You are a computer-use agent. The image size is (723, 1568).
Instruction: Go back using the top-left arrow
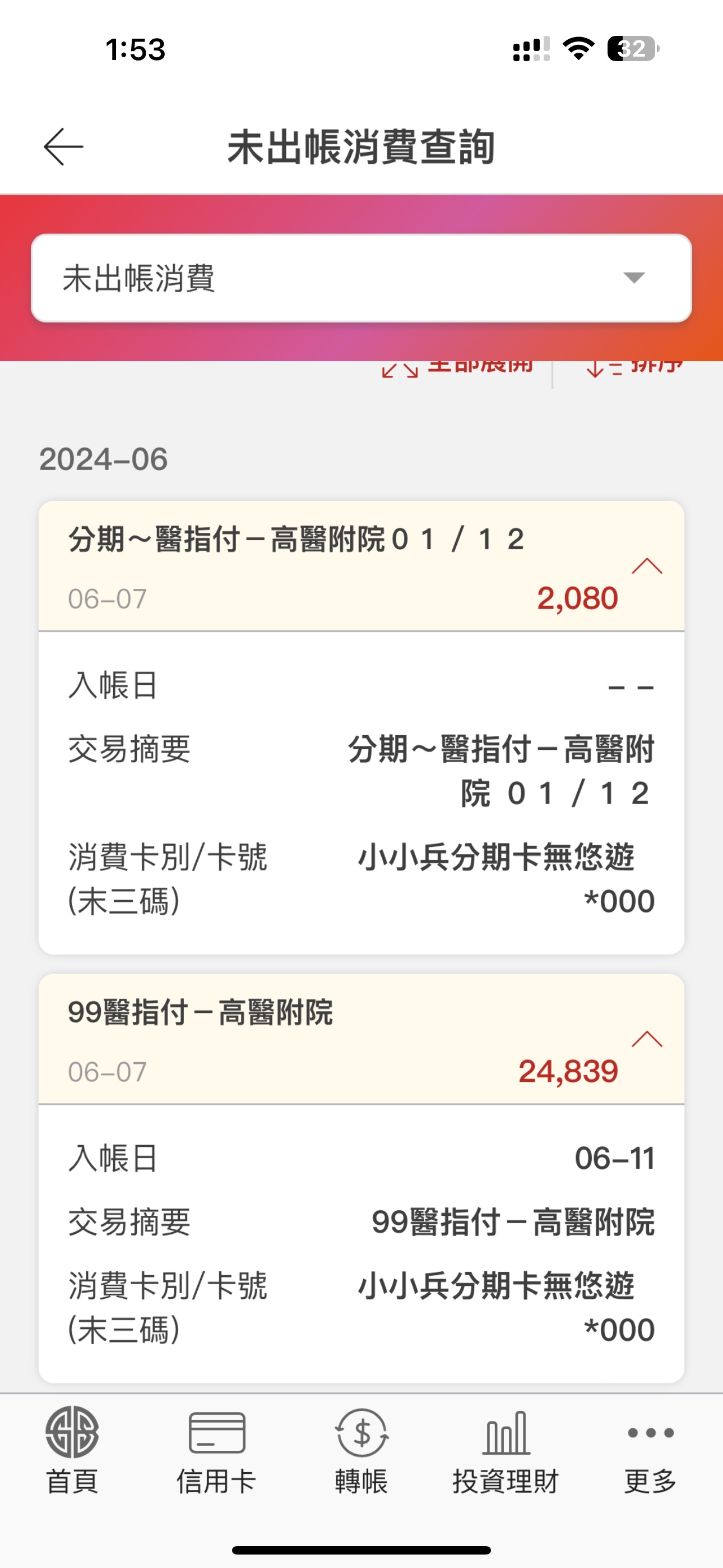[63, 147]
